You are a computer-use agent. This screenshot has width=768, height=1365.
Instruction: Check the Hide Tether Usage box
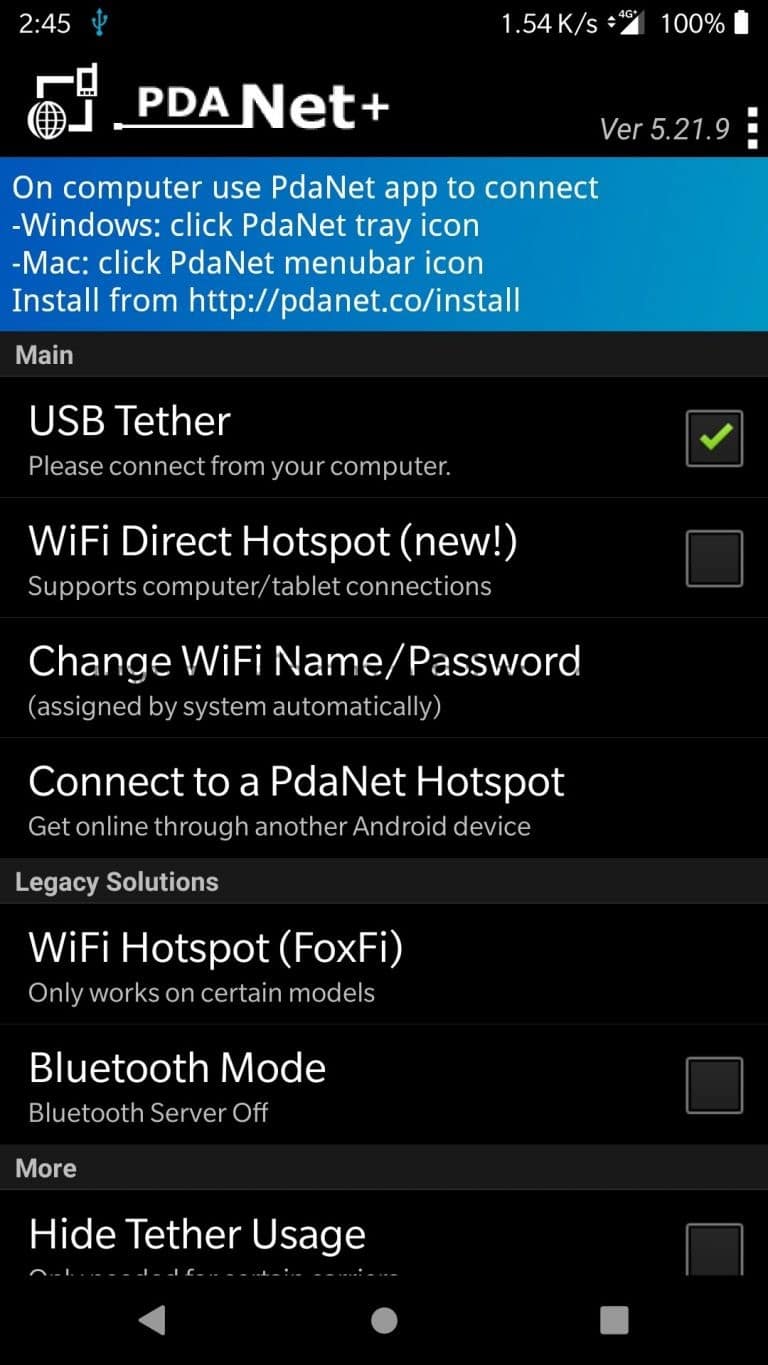point(714,1248)
